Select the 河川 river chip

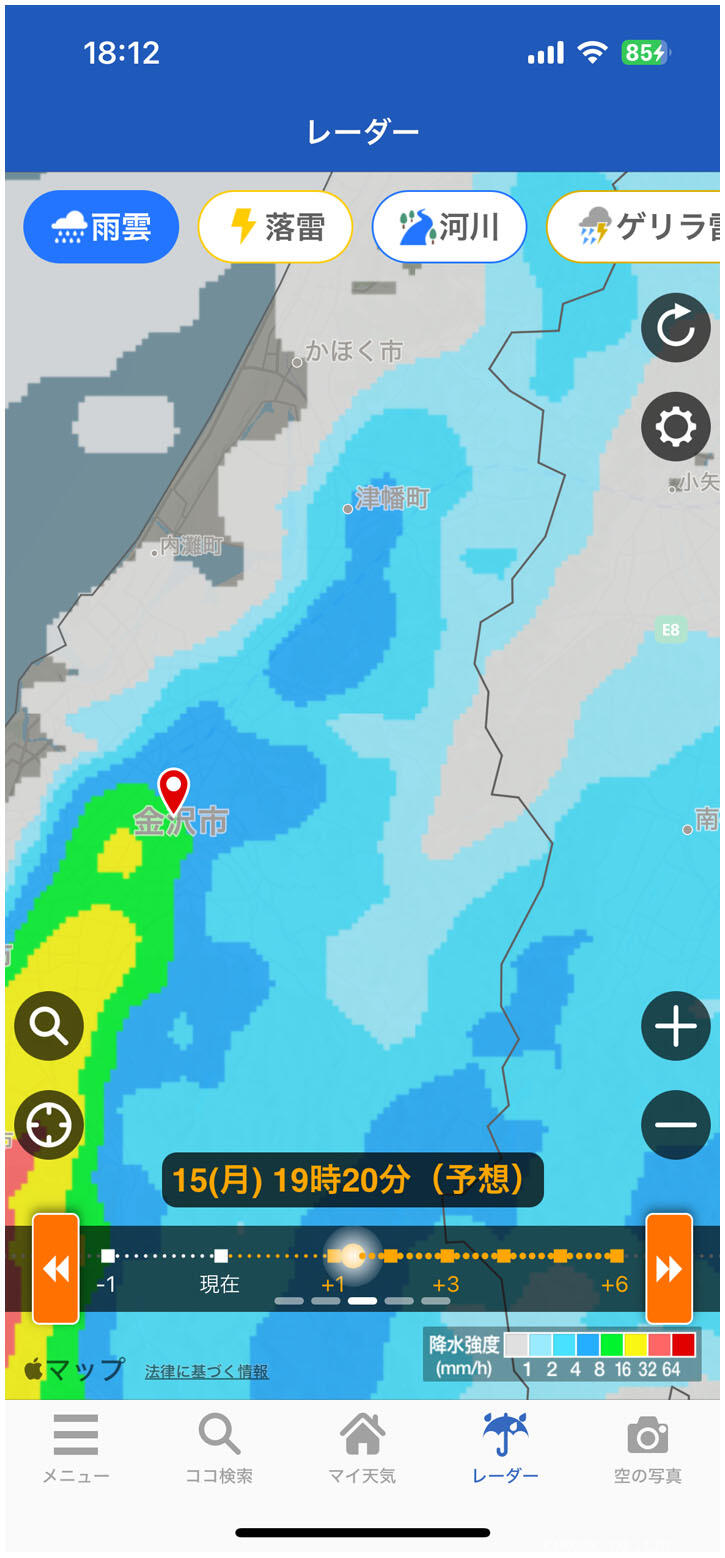pos(449,227)
